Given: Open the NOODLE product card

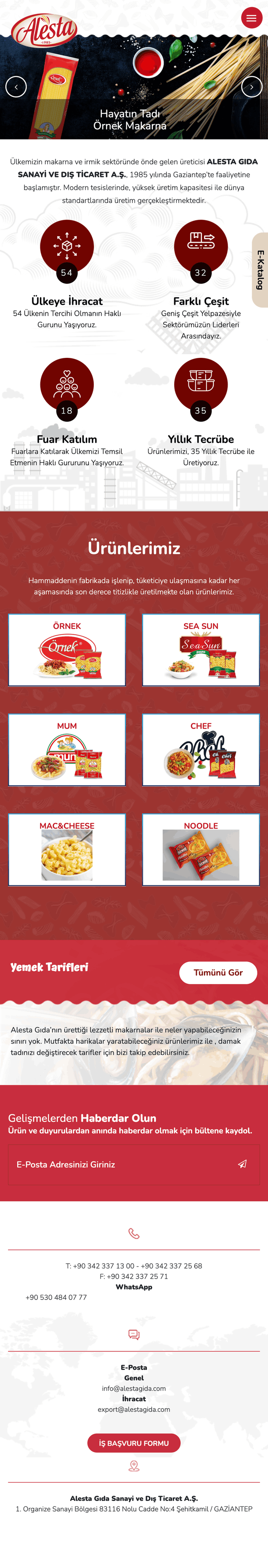Looking at the screenshot, I should point(201,849).
